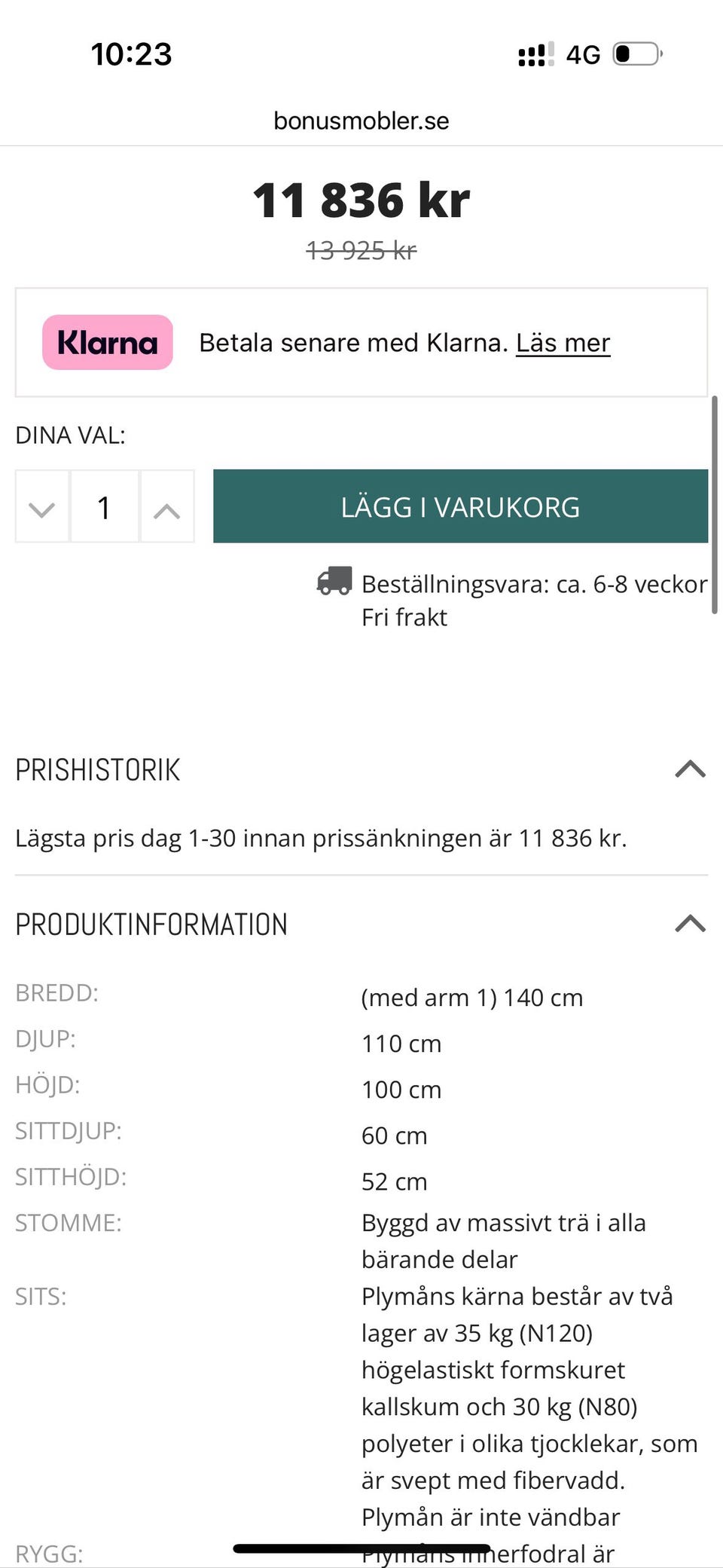
Task: Tap the clock showing 10:23
Action: point(130,53)
